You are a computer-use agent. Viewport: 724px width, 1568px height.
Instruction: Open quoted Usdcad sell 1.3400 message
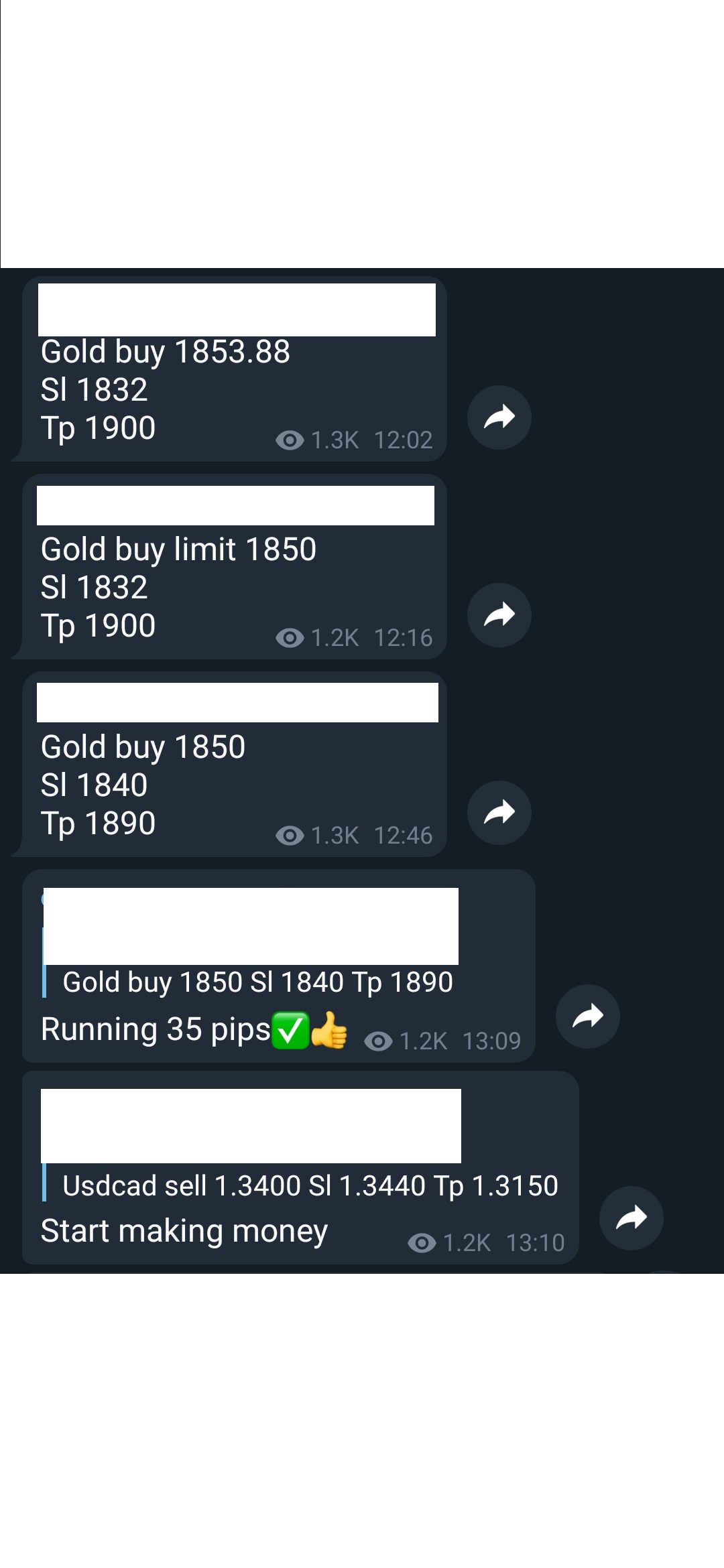[300, 1146]
